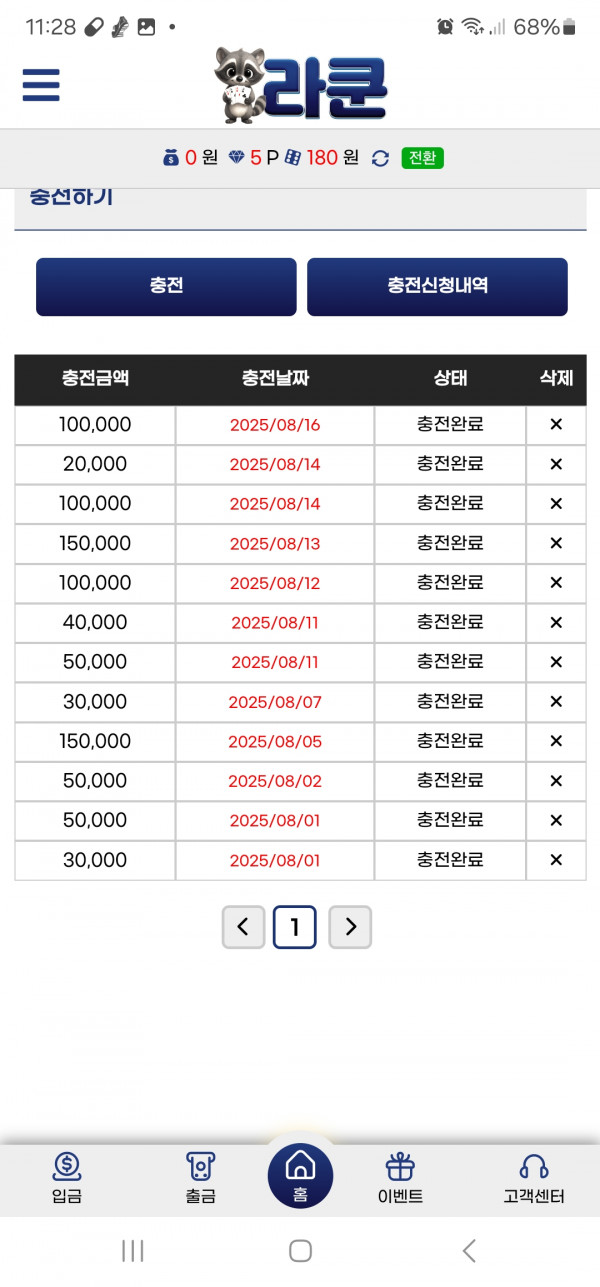Tap the green 전환 button
The width and height of the screenshot is (600, 1287).
(423, 158)
